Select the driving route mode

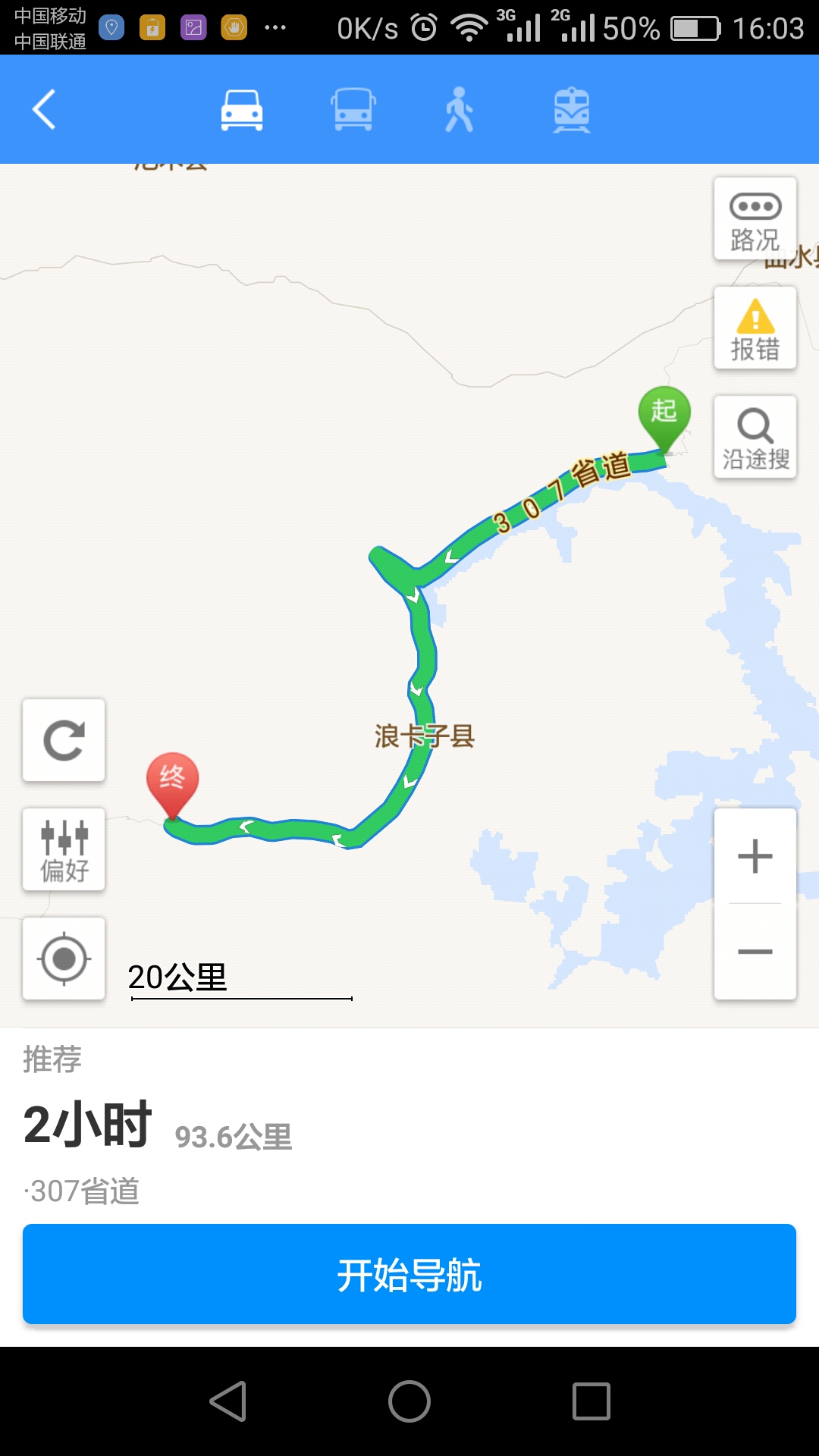coord(242,110)
